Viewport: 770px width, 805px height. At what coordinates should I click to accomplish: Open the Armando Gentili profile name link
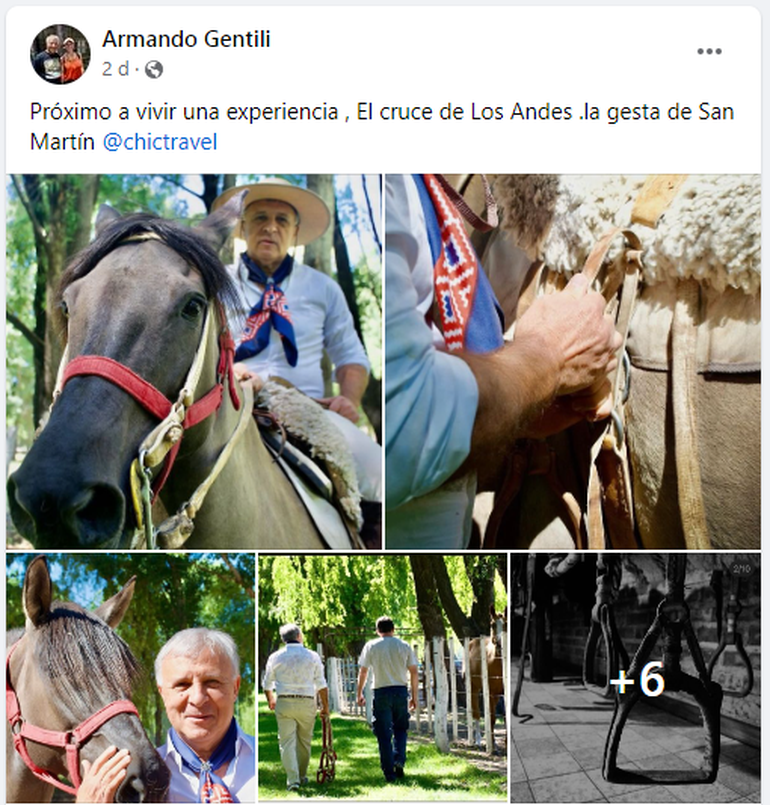tap(186, 39)
